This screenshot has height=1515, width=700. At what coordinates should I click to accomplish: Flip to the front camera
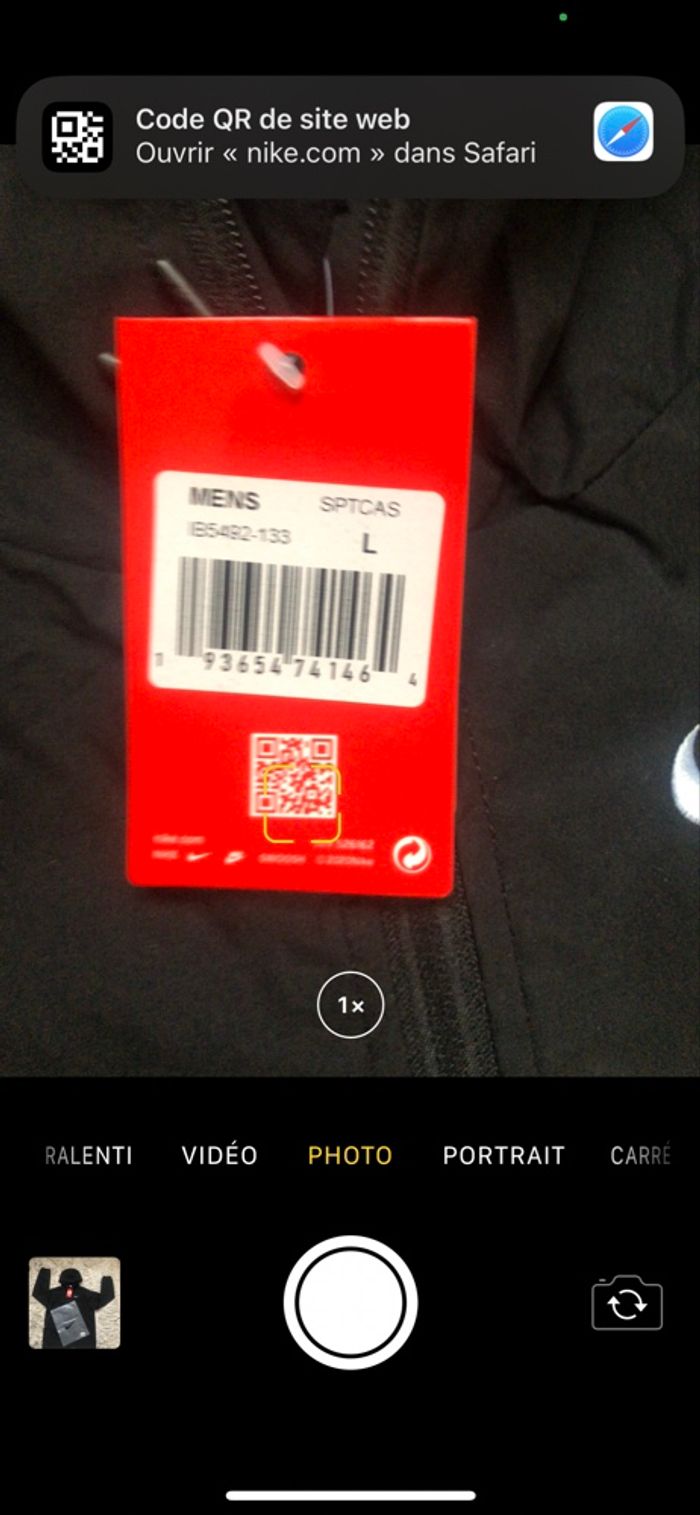pos(627,1303)
